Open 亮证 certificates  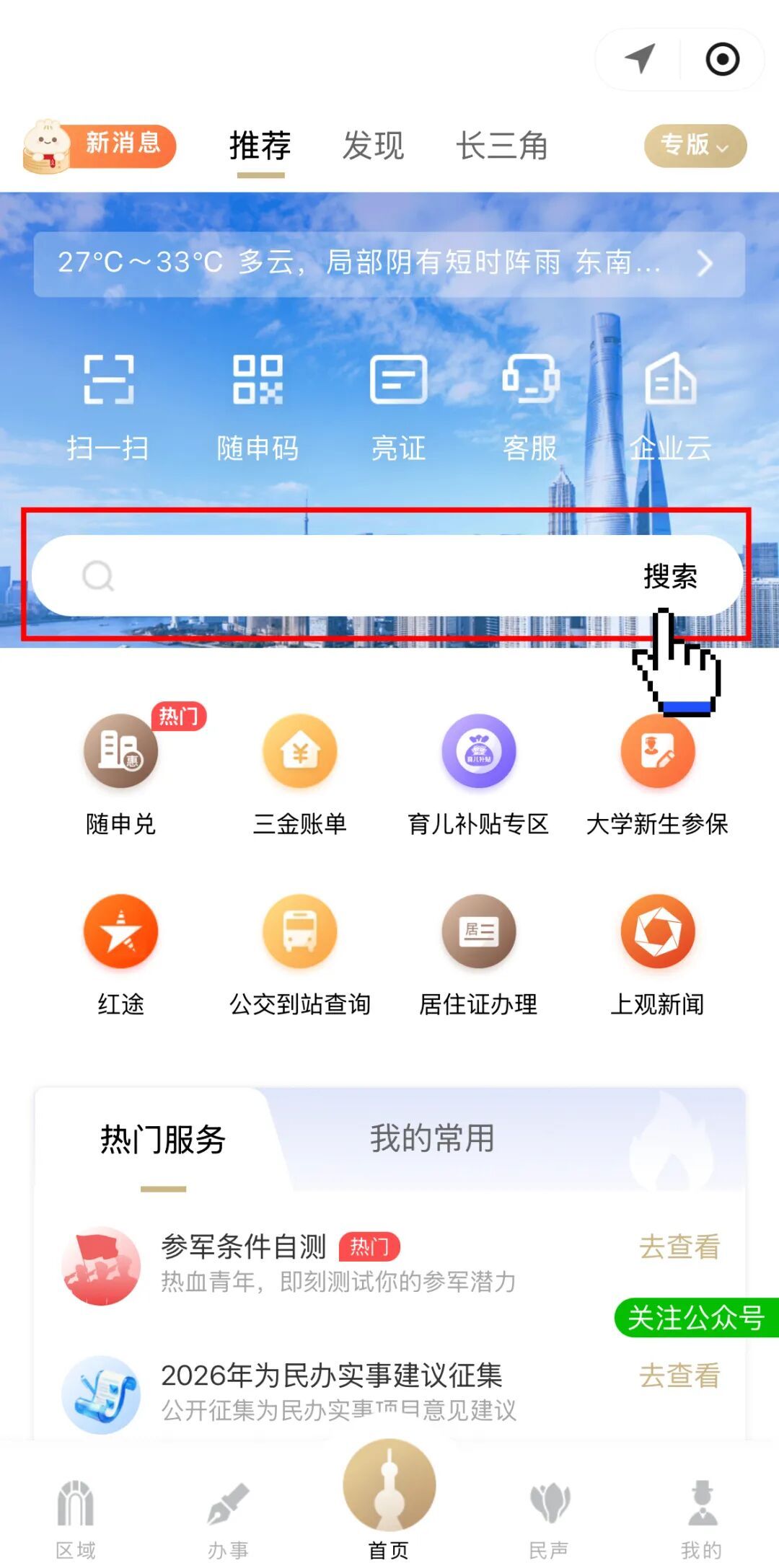click(x=398, y=407)
